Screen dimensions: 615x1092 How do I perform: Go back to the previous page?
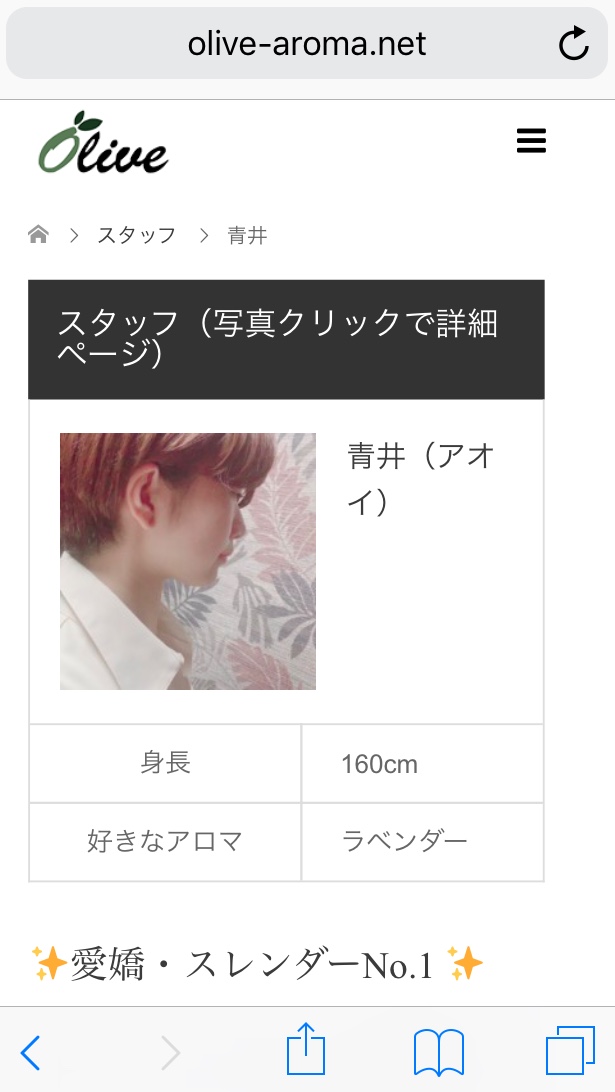click(31, 1052)
